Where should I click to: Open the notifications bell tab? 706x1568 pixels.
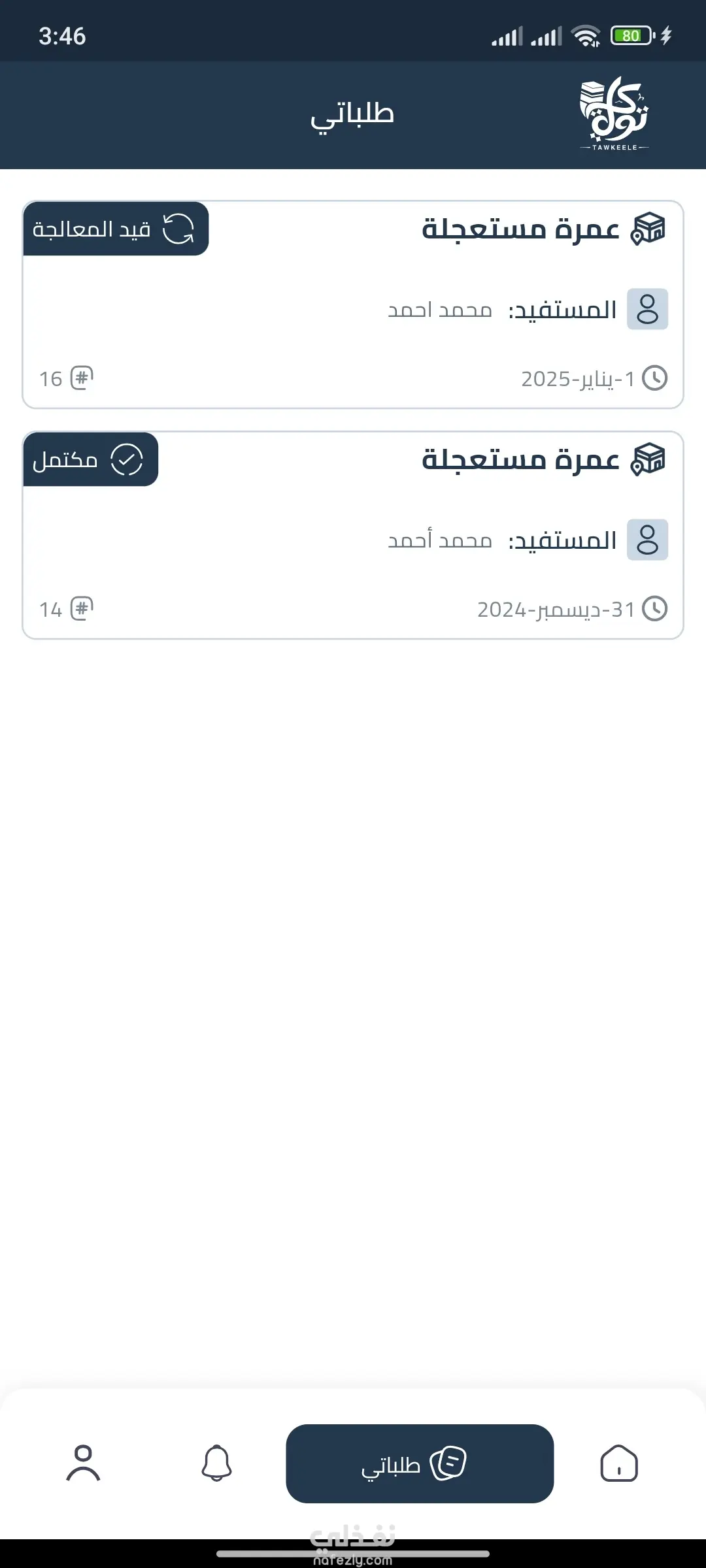216,1463
